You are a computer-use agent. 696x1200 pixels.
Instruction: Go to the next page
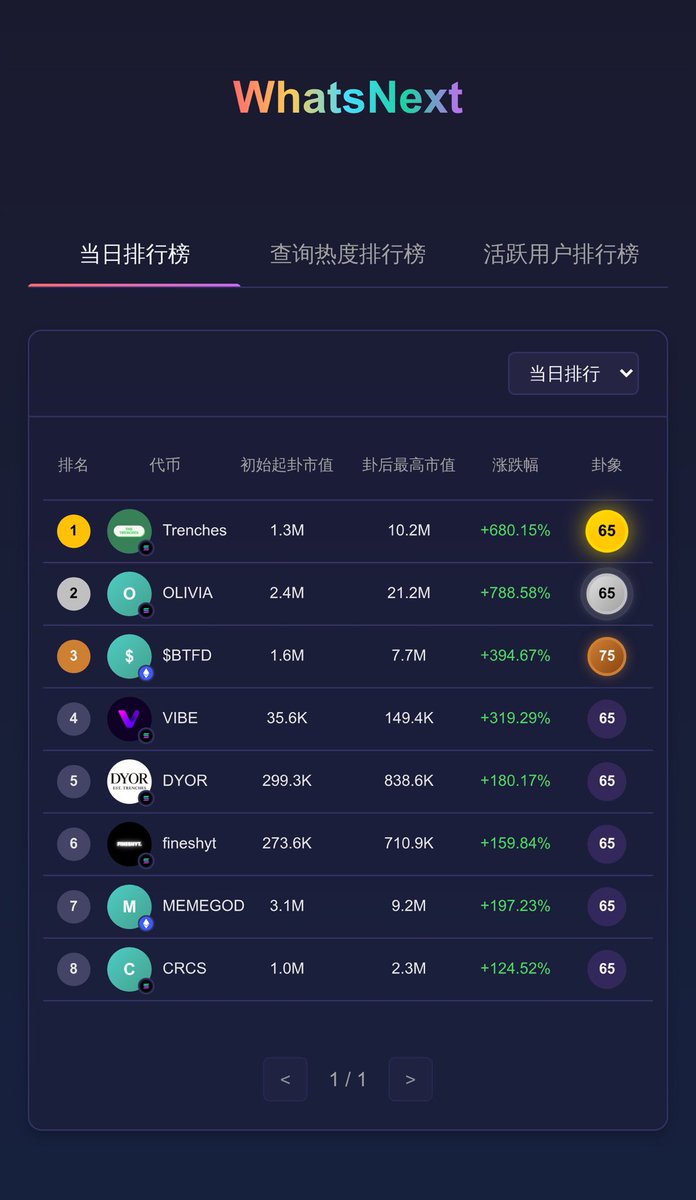point(410,1079)
